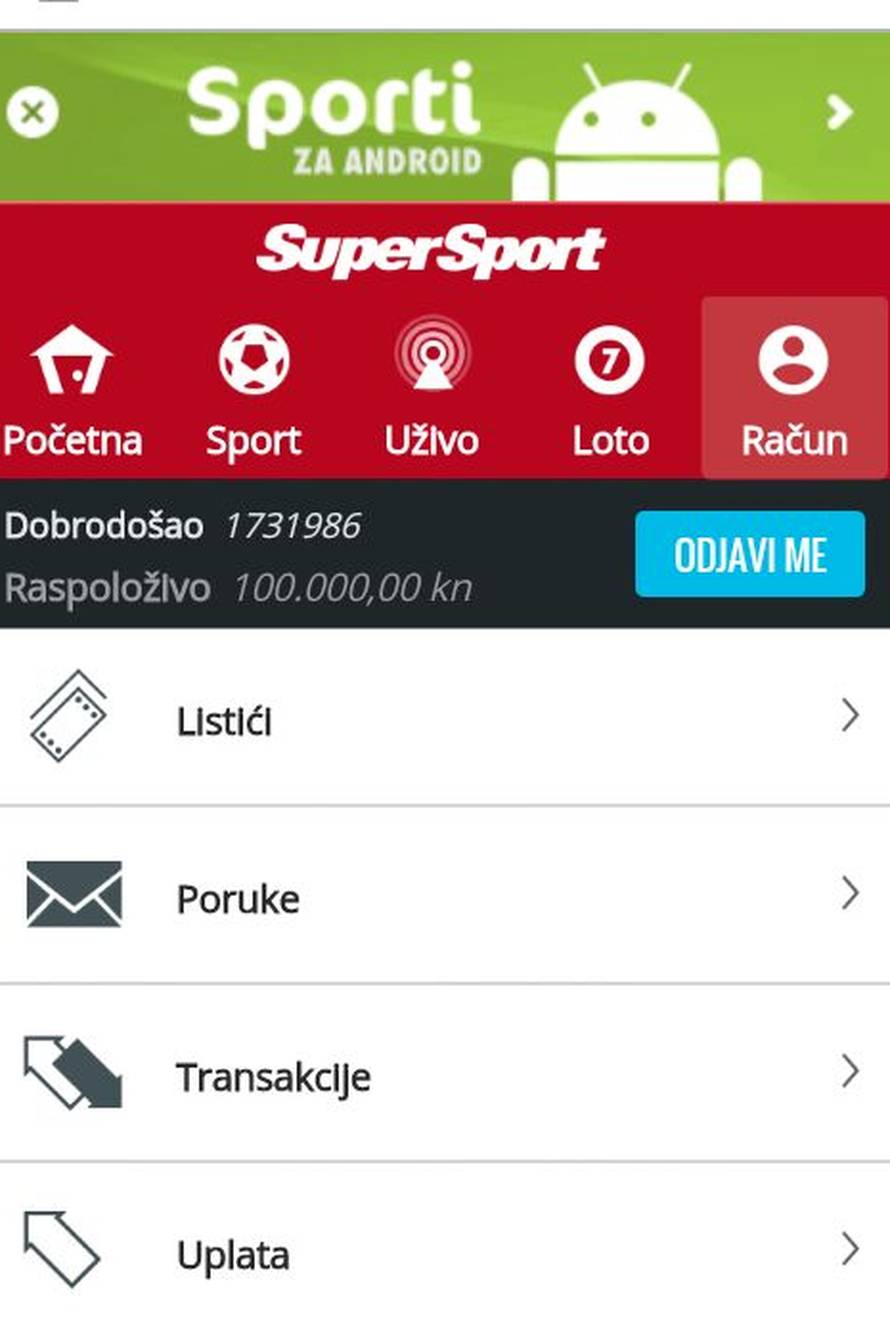890x1326 pixels.
Task: Switch to the Loto tab
Action: pyautogui.click(x=610, y=440)
